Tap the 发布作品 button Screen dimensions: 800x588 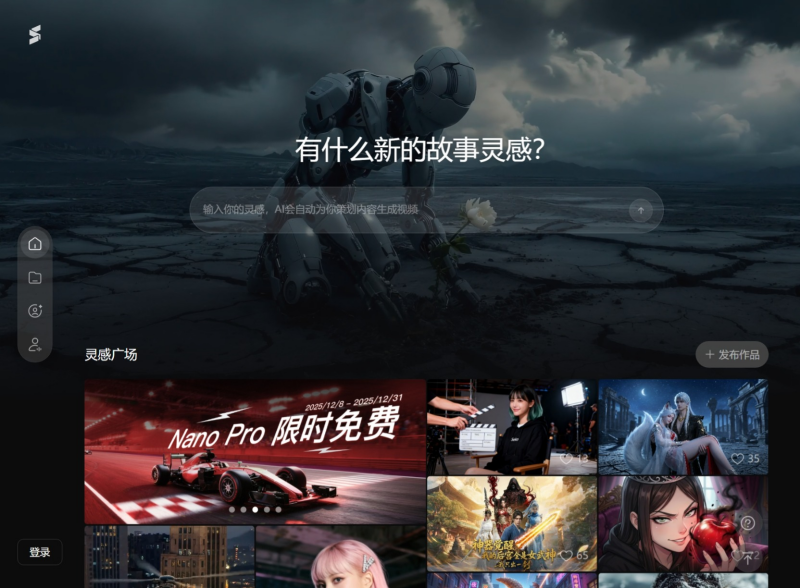[732, 354]
